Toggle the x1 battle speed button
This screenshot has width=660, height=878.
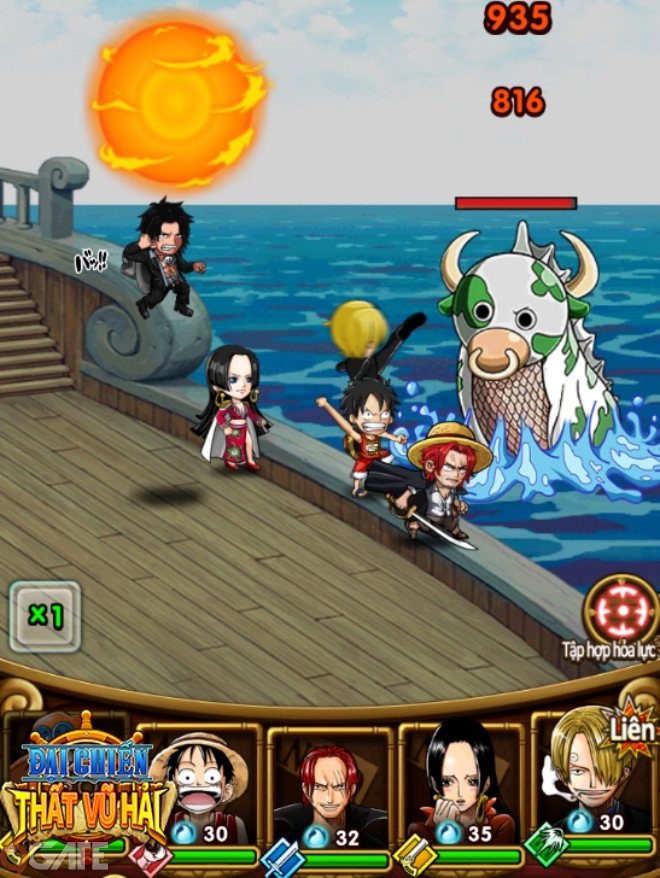[x=45, y=616]
